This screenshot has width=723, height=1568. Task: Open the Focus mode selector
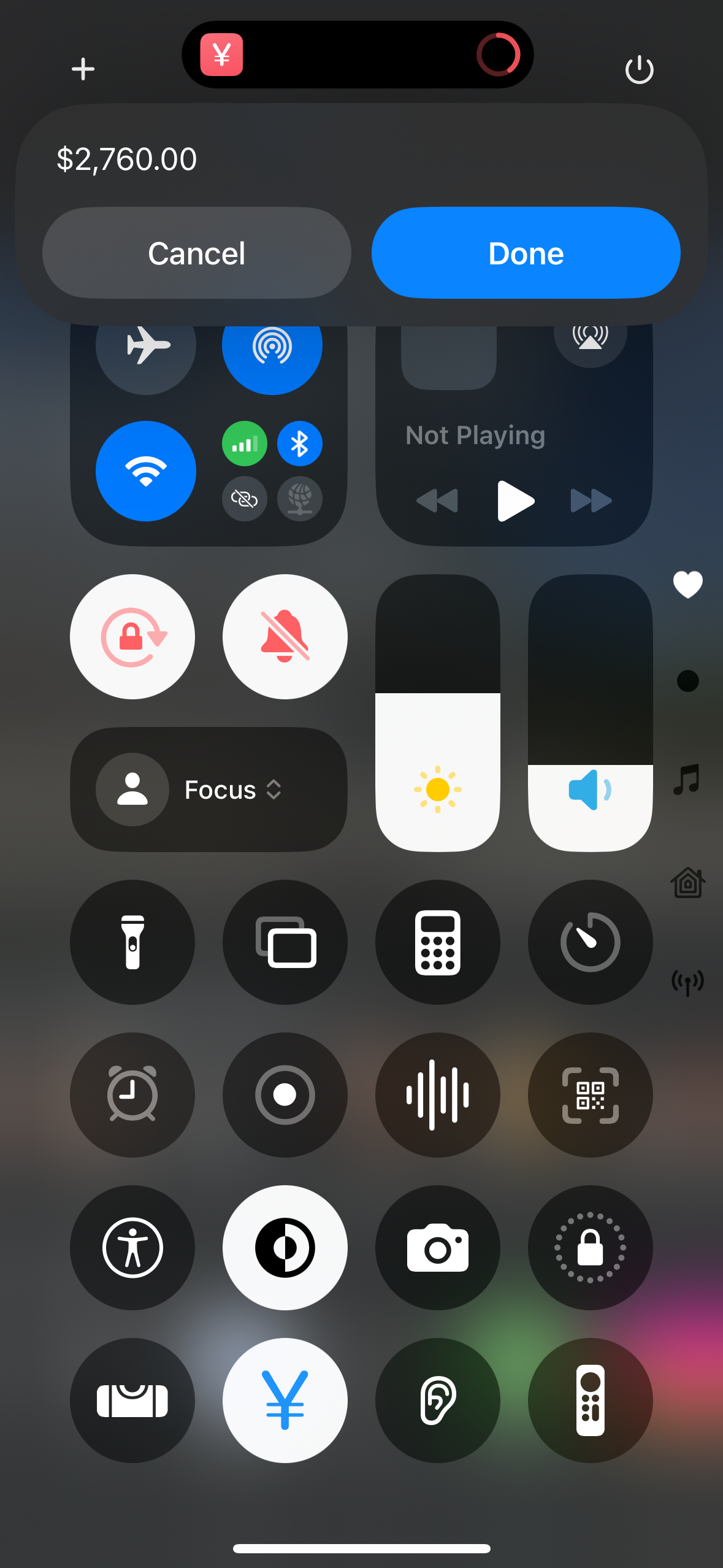point(209,790)
